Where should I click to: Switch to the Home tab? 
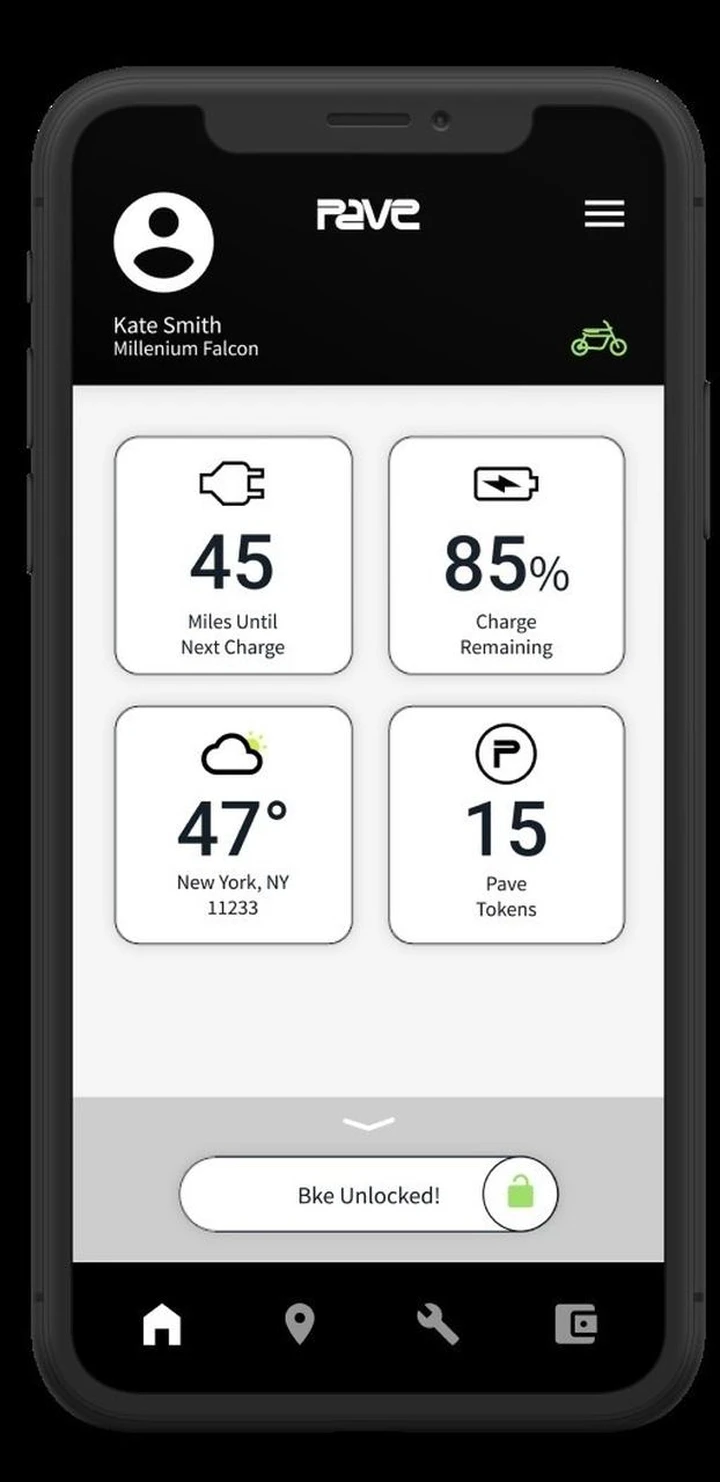point(162,1325)
